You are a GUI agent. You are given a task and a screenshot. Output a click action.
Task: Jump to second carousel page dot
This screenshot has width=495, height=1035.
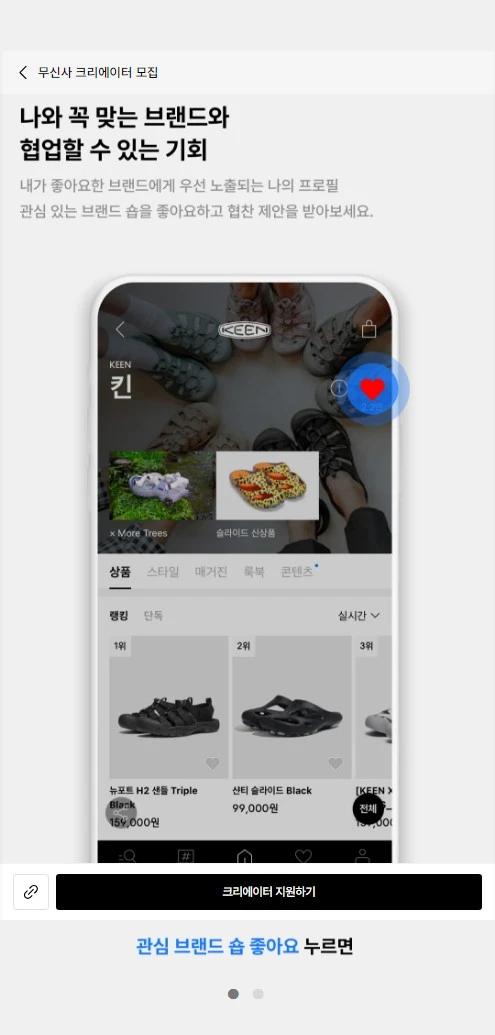pyautogui.click(x=258, y=993)
